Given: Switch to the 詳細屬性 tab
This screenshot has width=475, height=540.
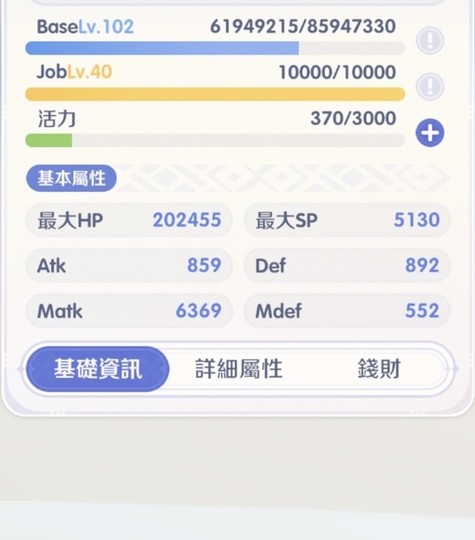Looking at the screenshot, I should (239, 369).
